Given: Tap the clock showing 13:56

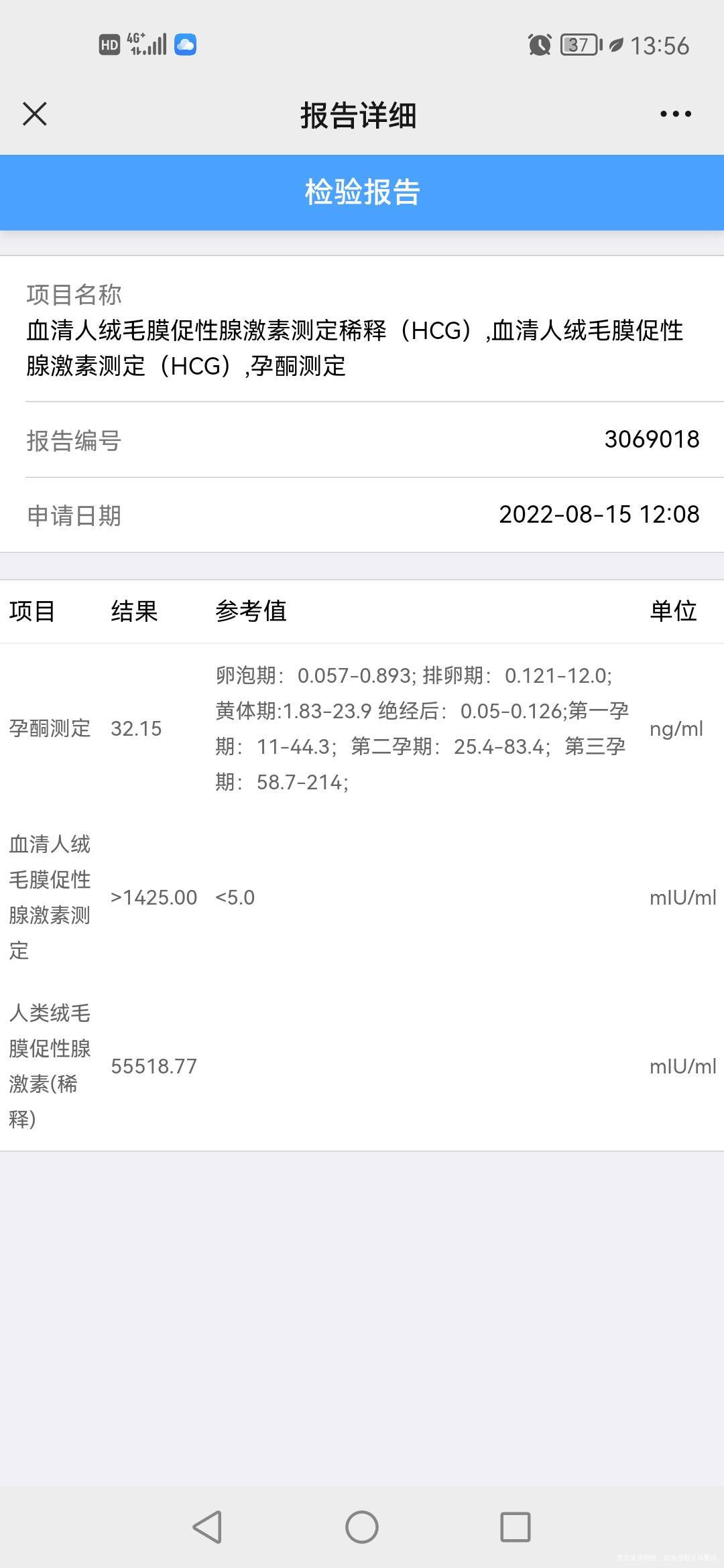Looking at the screenshot, I should pos(660,44).
